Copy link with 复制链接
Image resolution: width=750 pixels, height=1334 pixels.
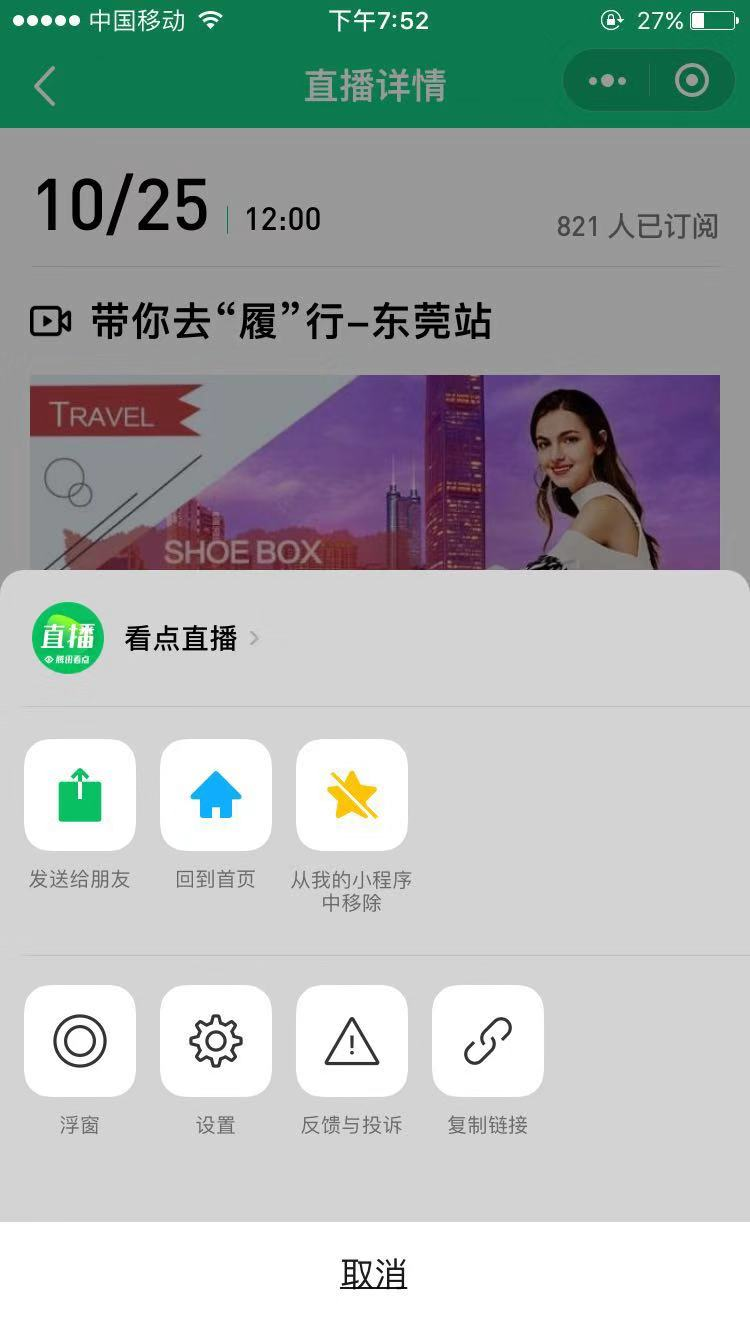pyautogui.click(x=488, y=1041)
